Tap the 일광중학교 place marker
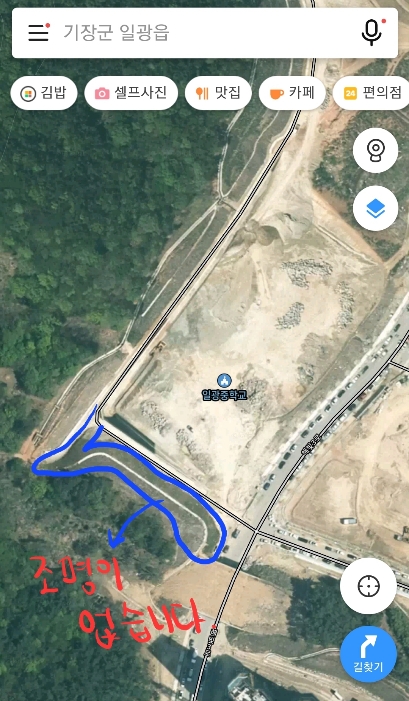This screenshot has height=701, width=409. click(x=224, y=387)
